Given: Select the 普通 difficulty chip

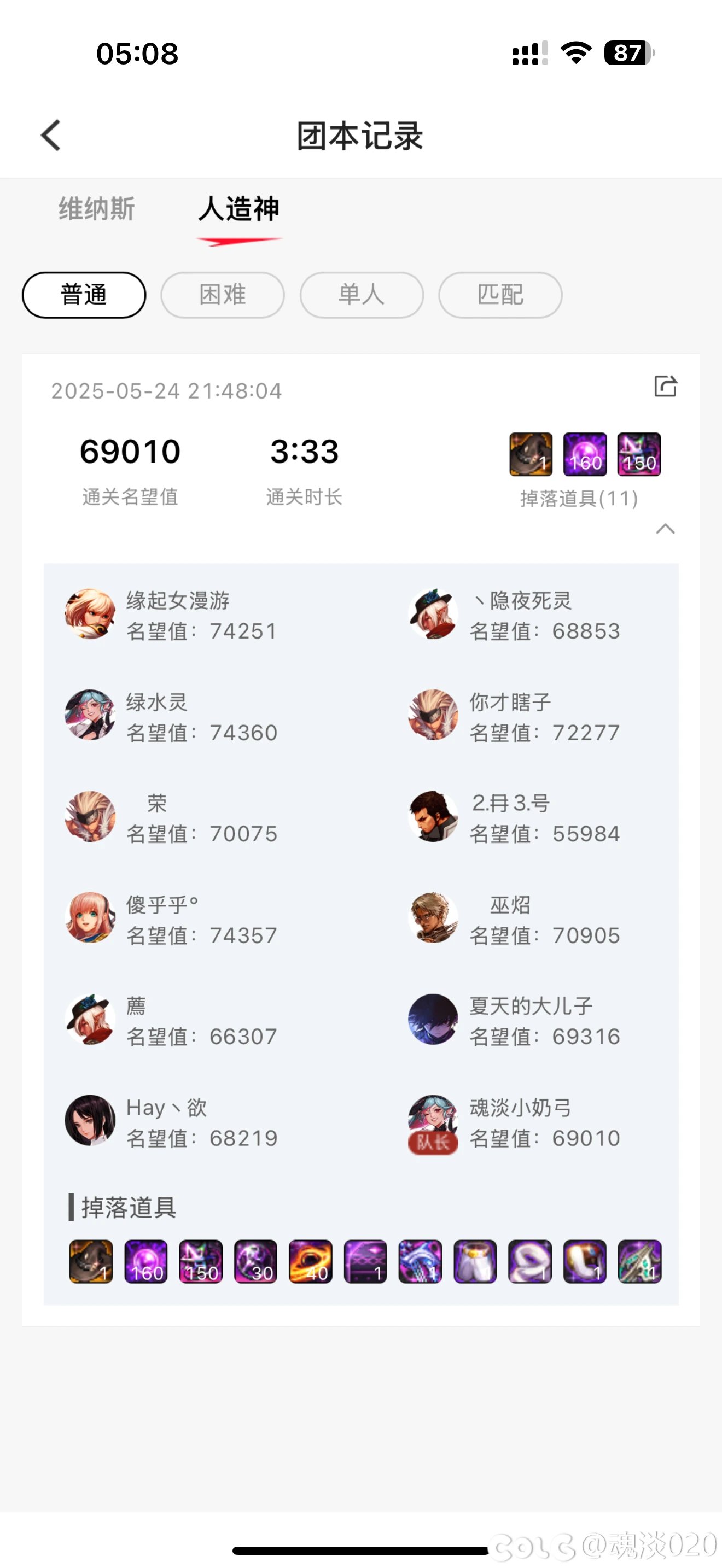Looking at the screenshot, I should pos(84,295).
